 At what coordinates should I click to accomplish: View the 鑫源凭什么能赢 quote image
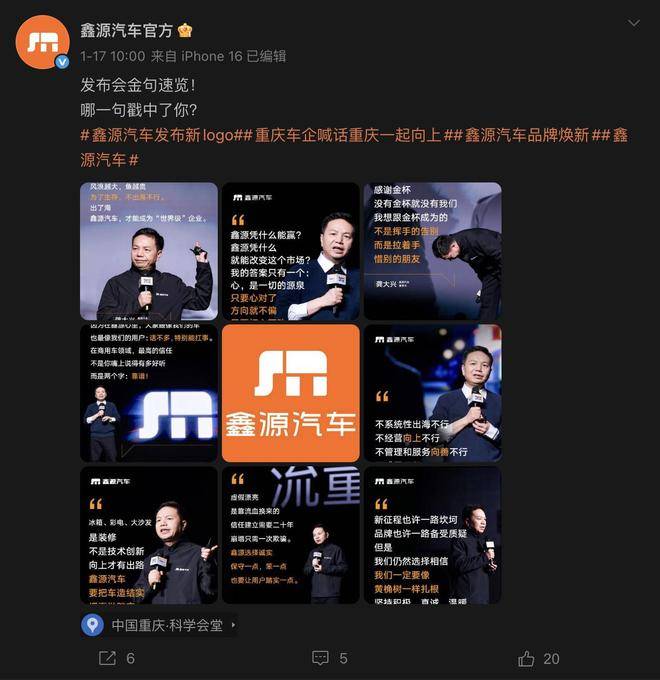click(290, 250)
